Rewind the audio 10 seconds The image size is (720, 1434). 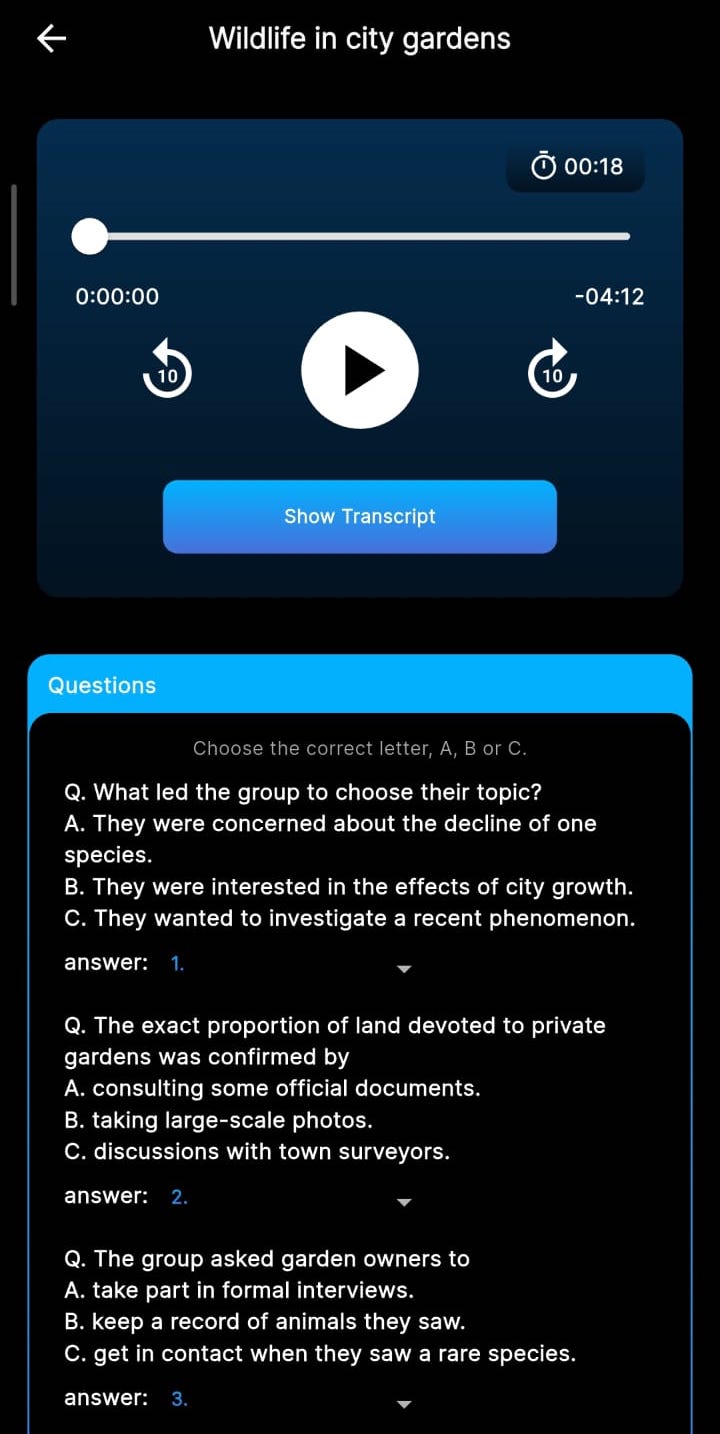[x=166, y=368]
